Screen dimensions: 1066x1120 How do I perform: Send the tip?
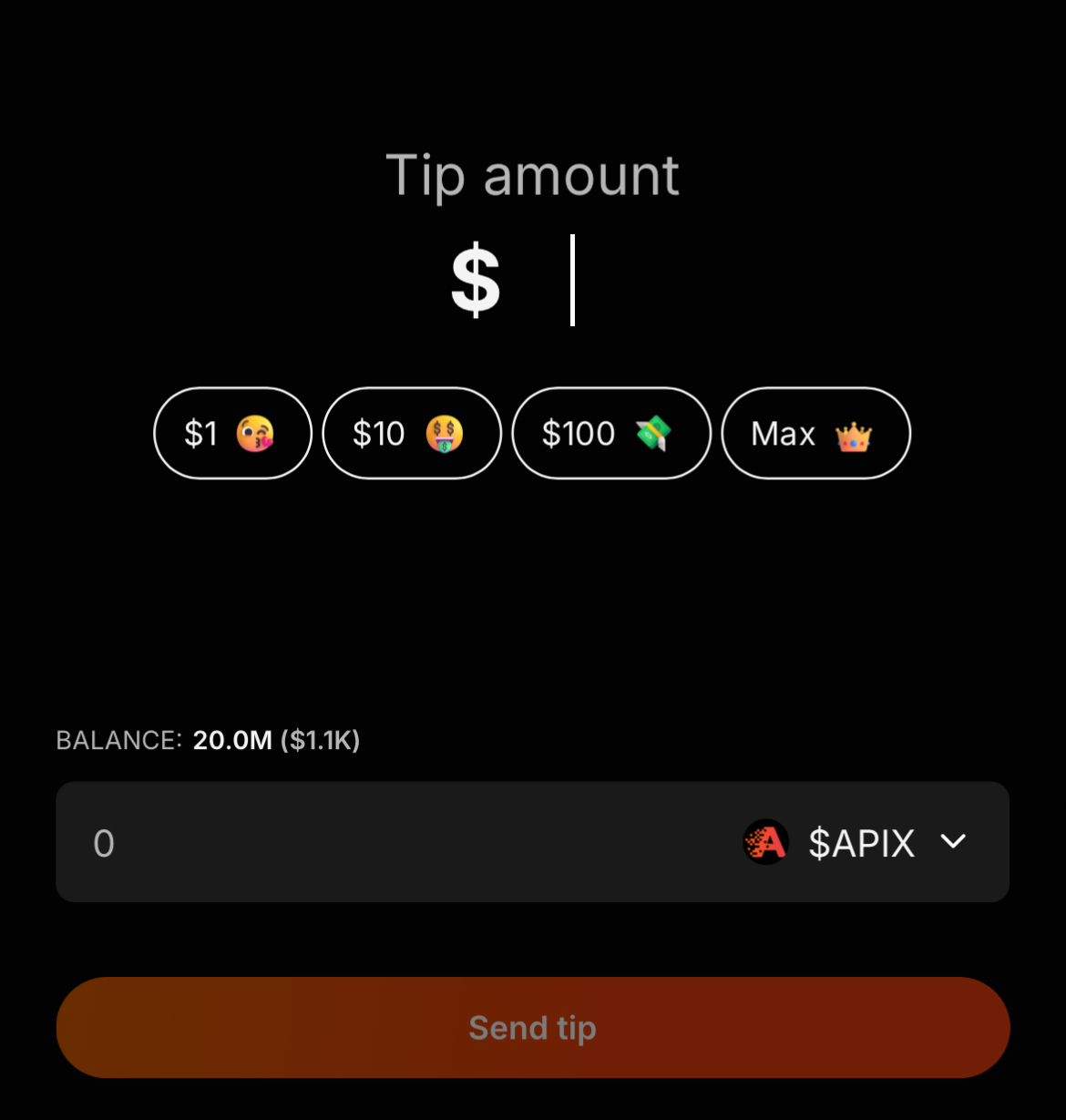point(533,1028)
